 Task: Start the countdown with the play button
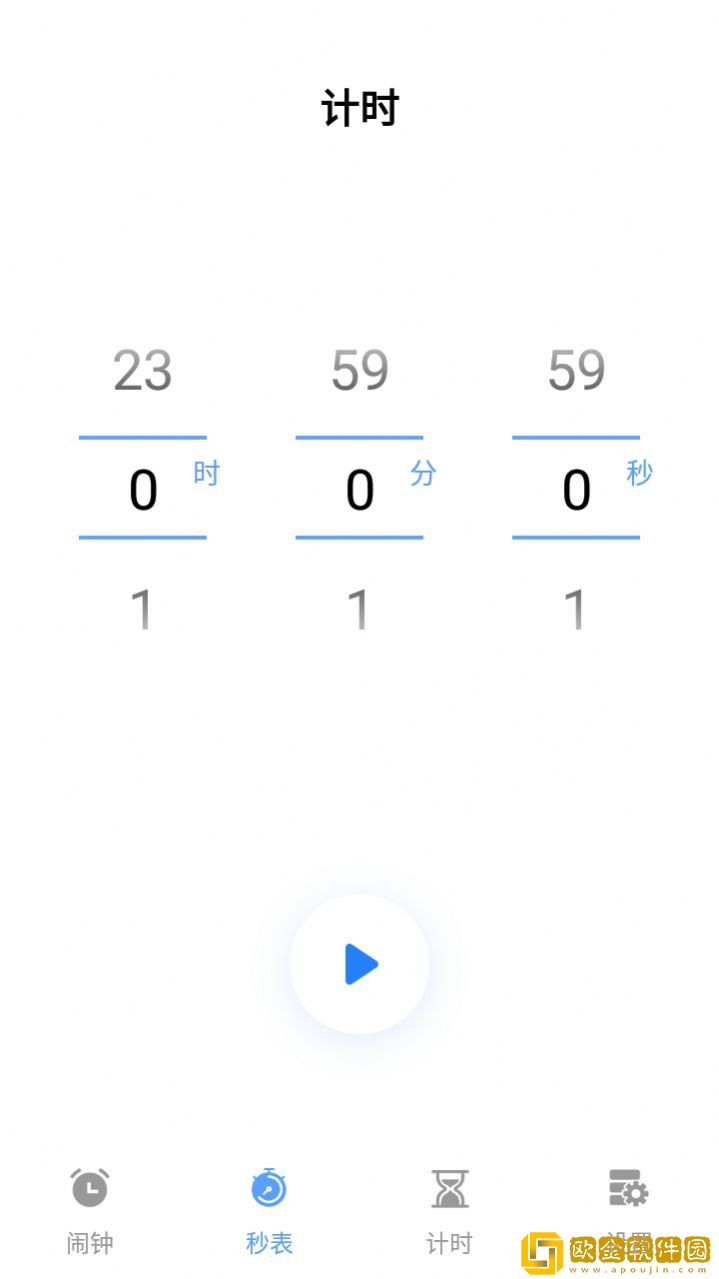(x=360, y=964)
